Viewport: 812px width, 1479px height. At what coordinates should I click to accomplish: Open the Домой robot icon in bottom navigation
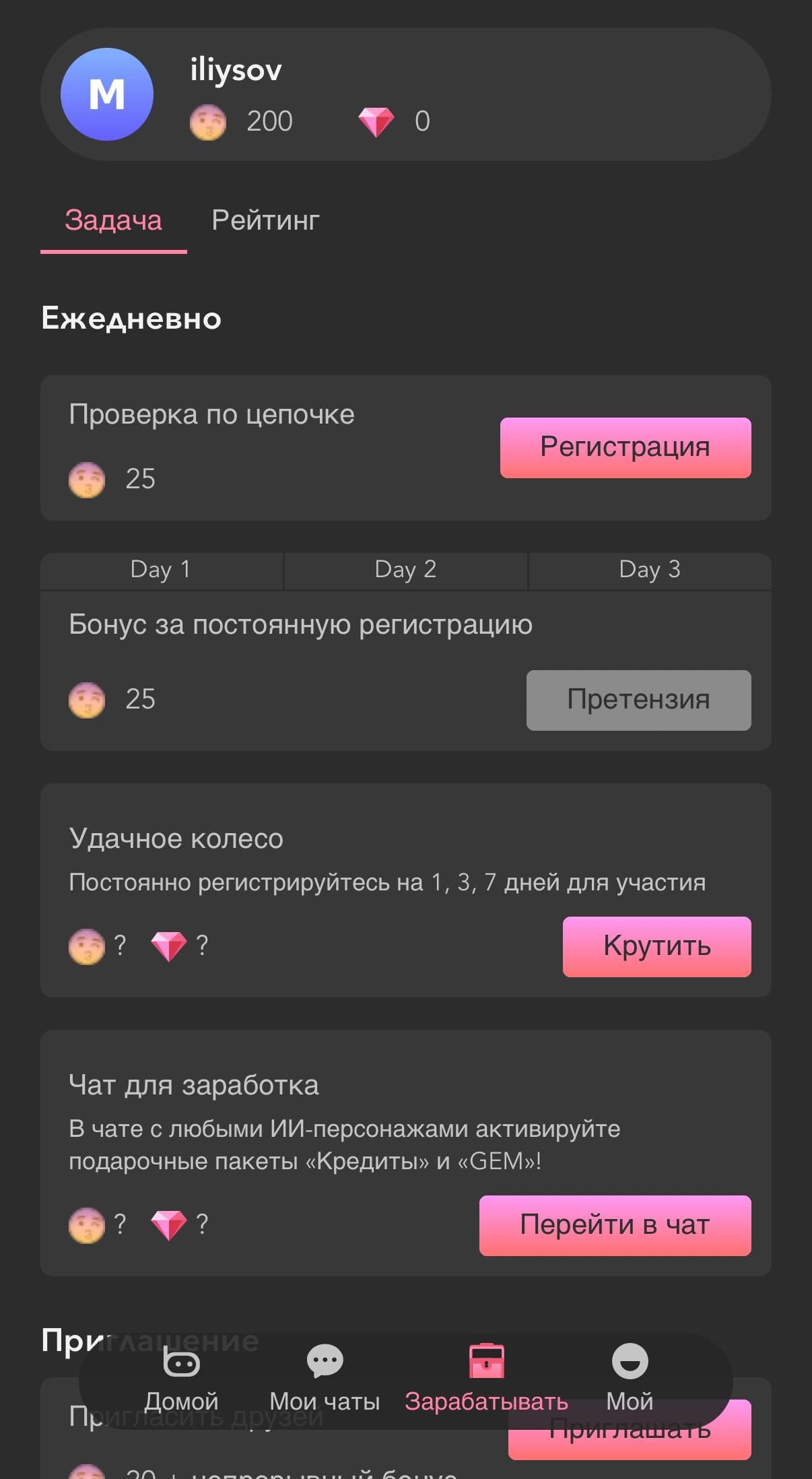coord(181,1362)
